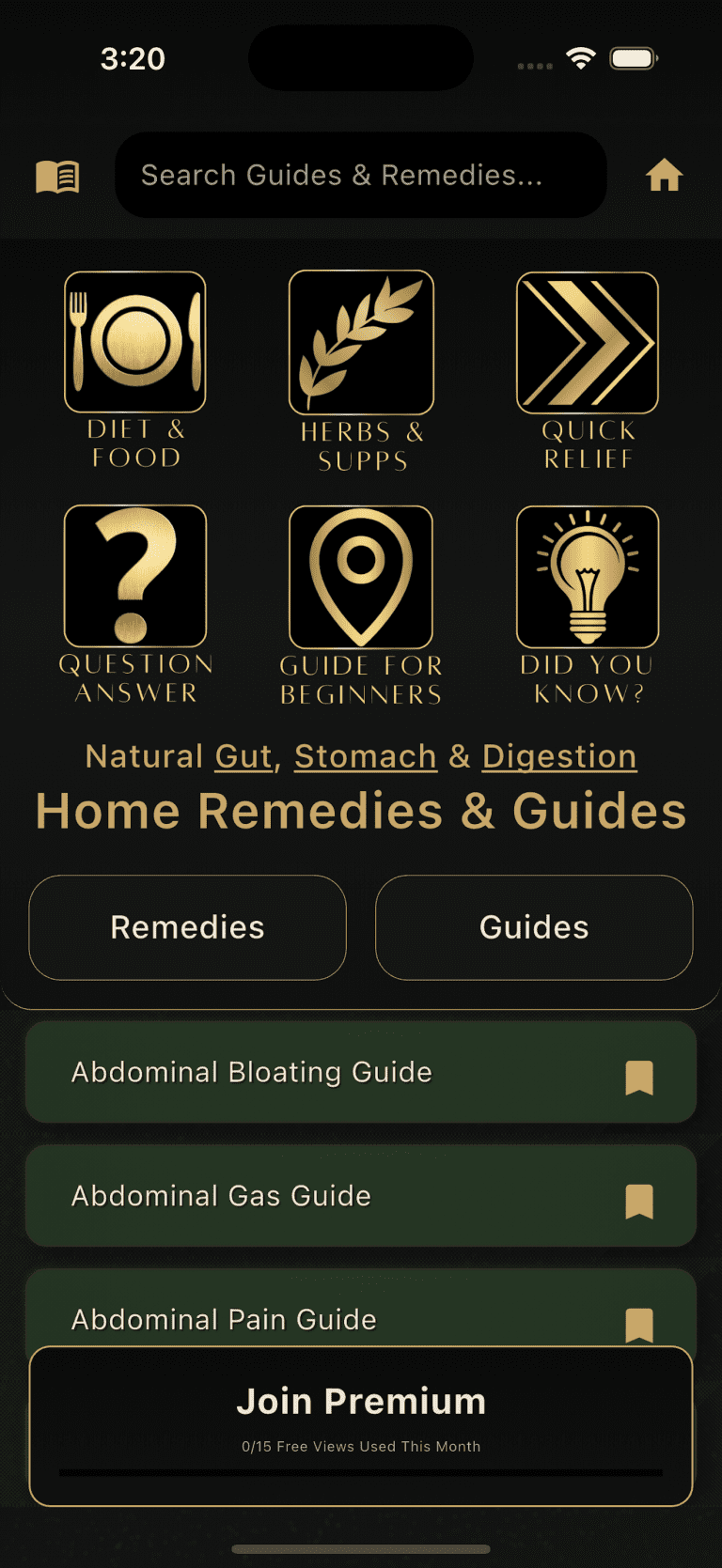Open the book library icon

click(57, 176)
